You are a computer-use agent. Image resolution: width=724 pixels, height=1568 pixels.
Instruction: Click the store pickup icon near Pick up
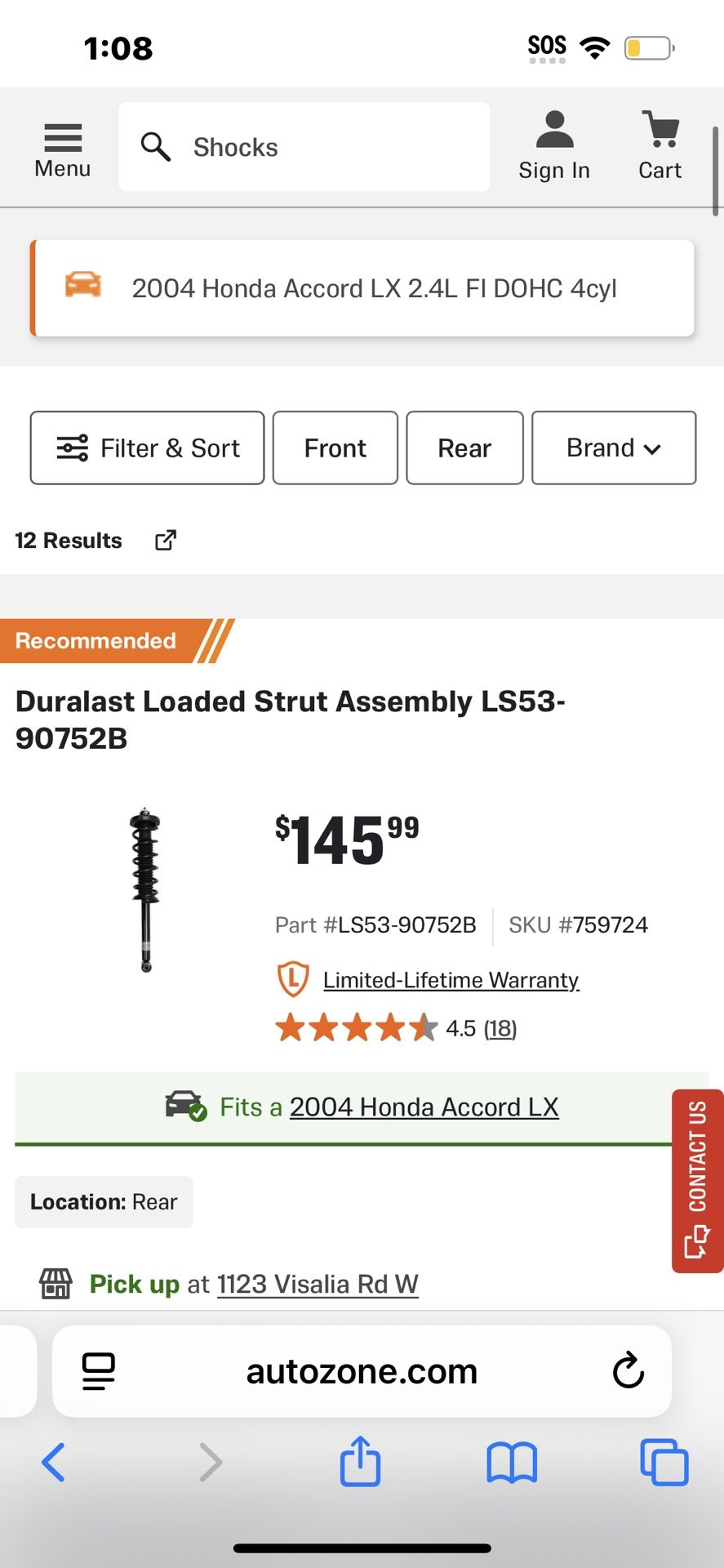57,1283
